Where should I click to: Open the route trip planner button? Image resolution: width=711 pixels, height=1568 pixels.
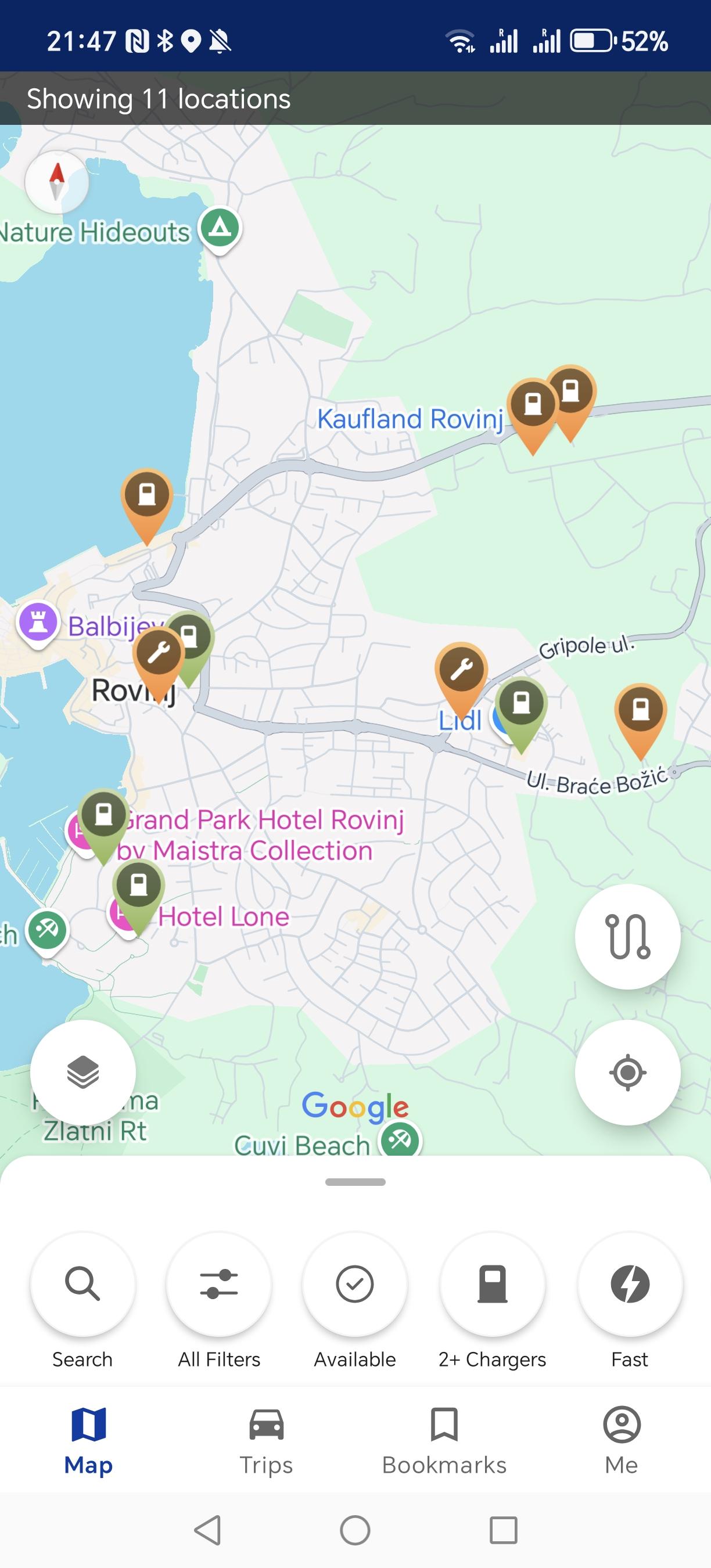coord(627,936)
